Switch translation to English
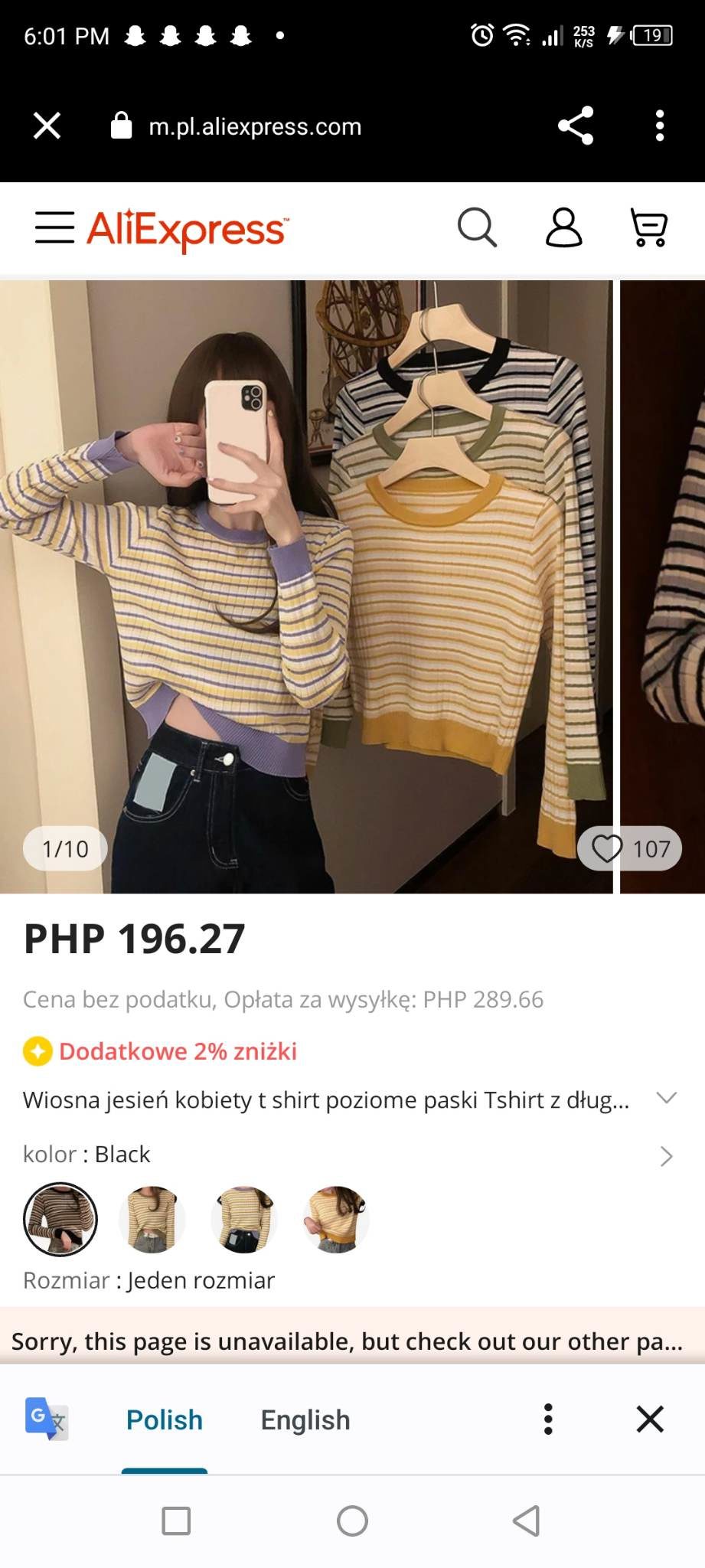 305,1419
